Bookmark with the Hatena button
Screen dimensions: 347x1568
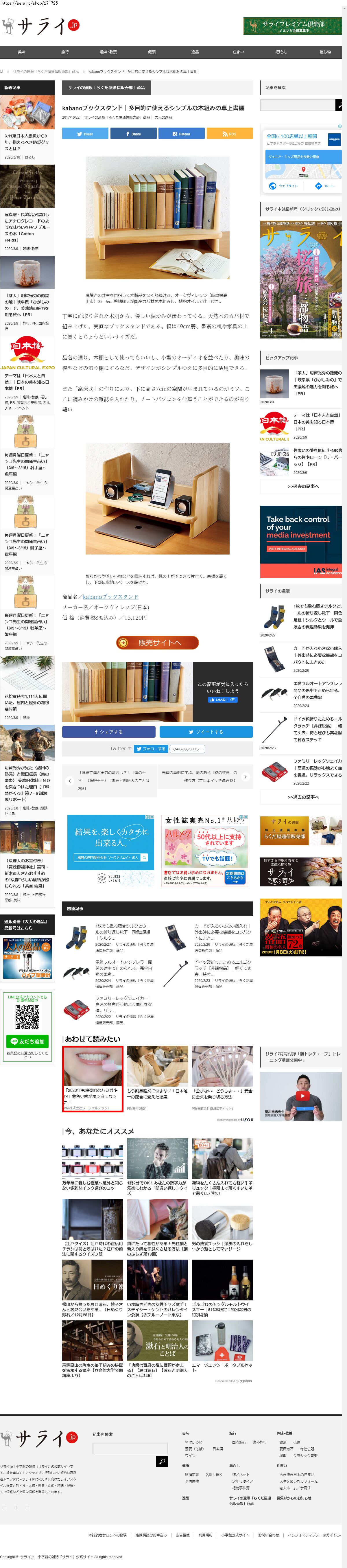pyautogui.click(x=181, y=134)
